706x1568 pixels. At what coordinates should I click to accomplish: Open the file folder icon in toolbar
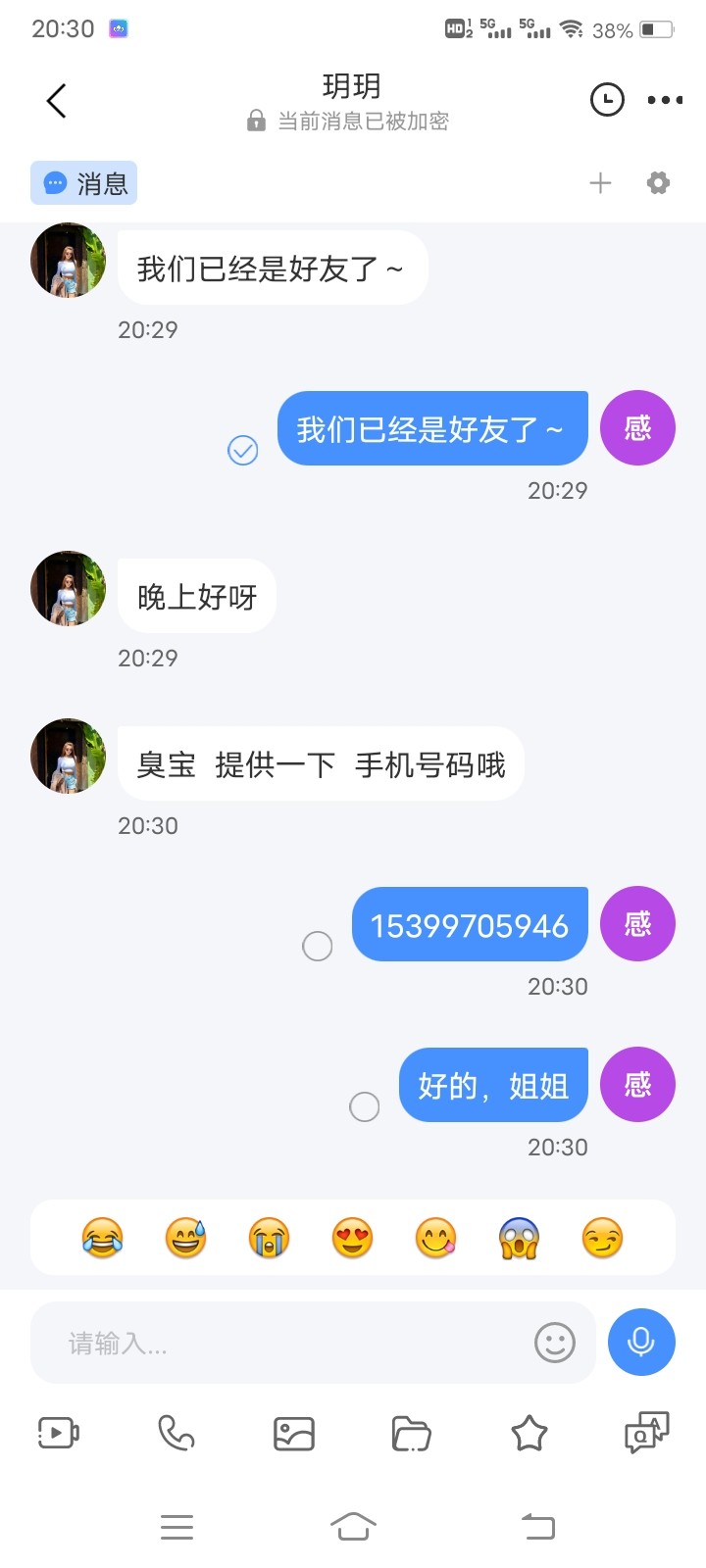[412, 1433]
